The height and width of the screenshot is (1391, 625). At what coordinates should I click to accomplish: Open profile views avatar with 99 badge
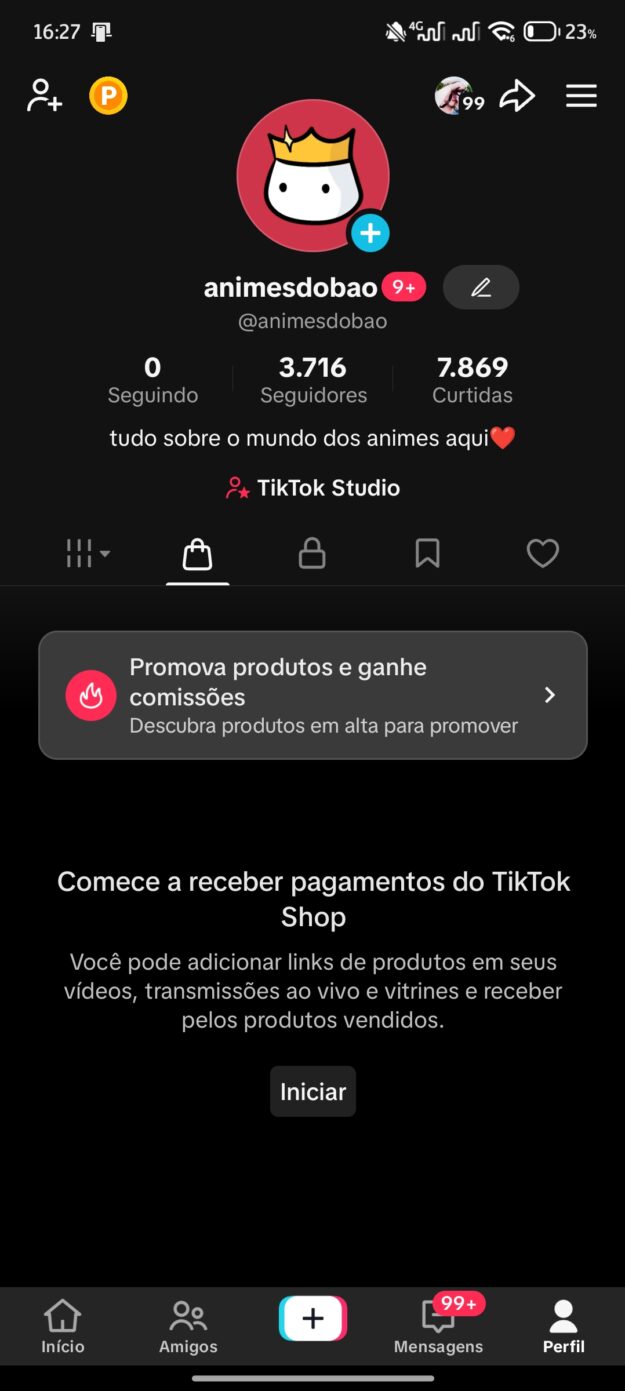tap(456, 96)
